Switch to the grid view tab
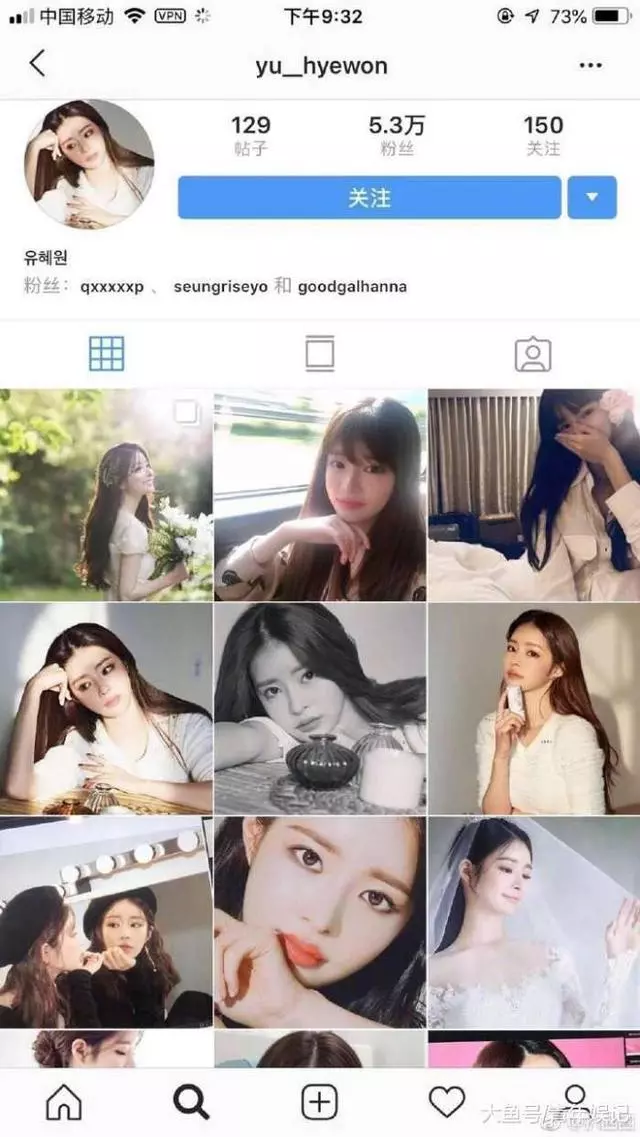The height and width of the screenshot is (1137, 640). pos(107,354)
